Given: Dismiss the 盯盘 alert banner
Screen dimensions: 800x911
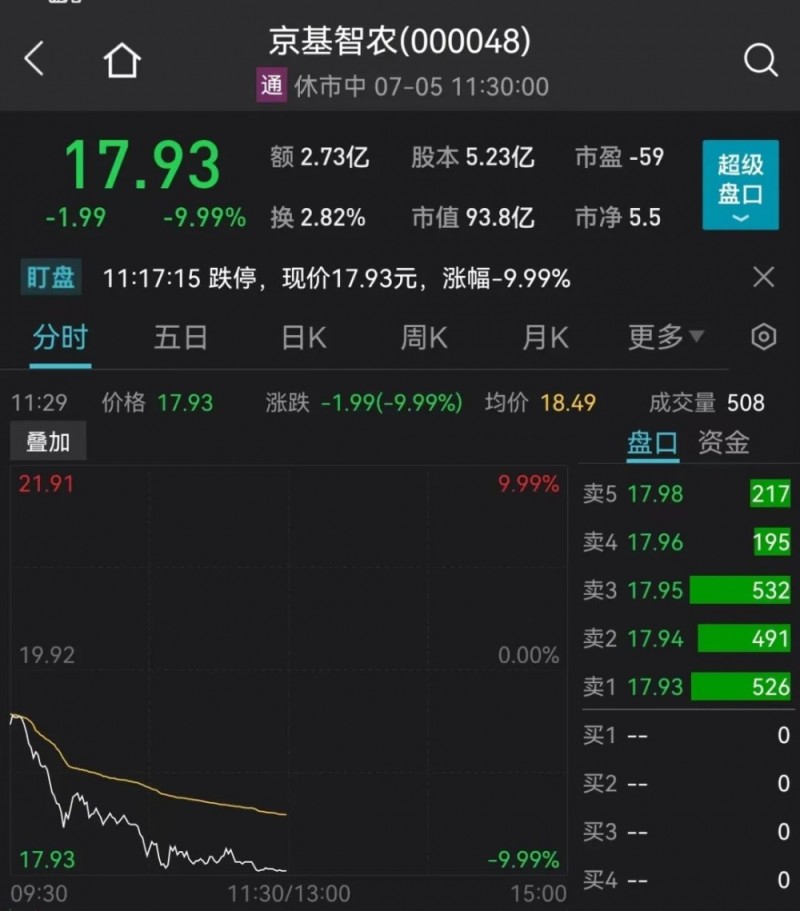Looking at the screenshot, I should click(763, 277).
